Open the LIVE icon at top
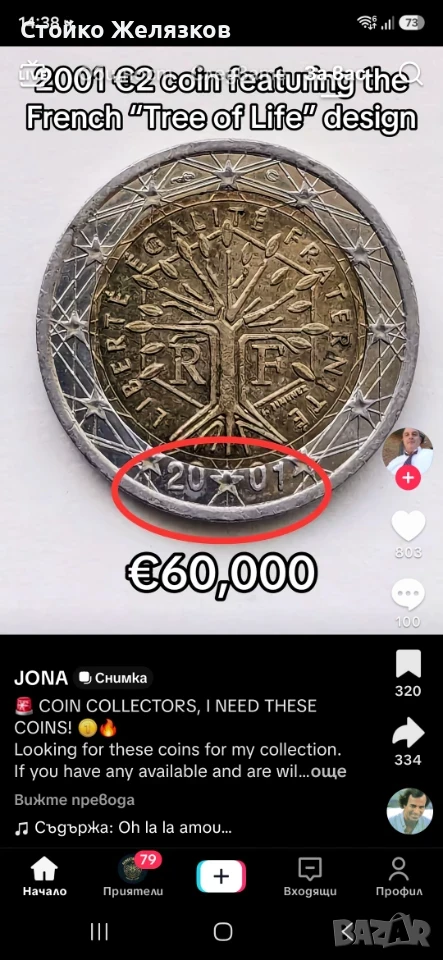Viewport: 443px width, 960px height. click(29, 72)
